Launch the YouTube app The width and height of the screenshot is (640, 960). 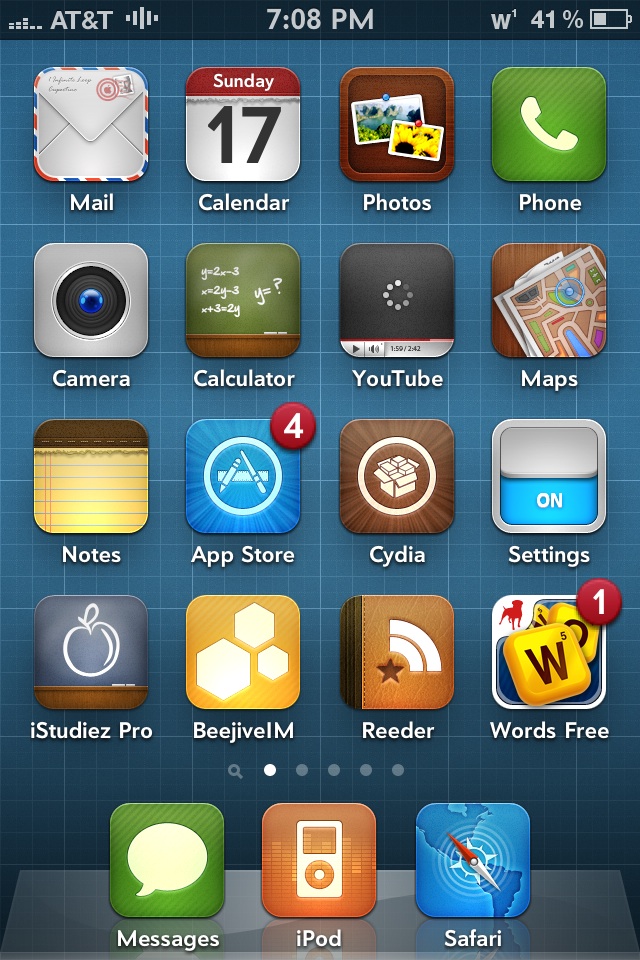[397, 301]
